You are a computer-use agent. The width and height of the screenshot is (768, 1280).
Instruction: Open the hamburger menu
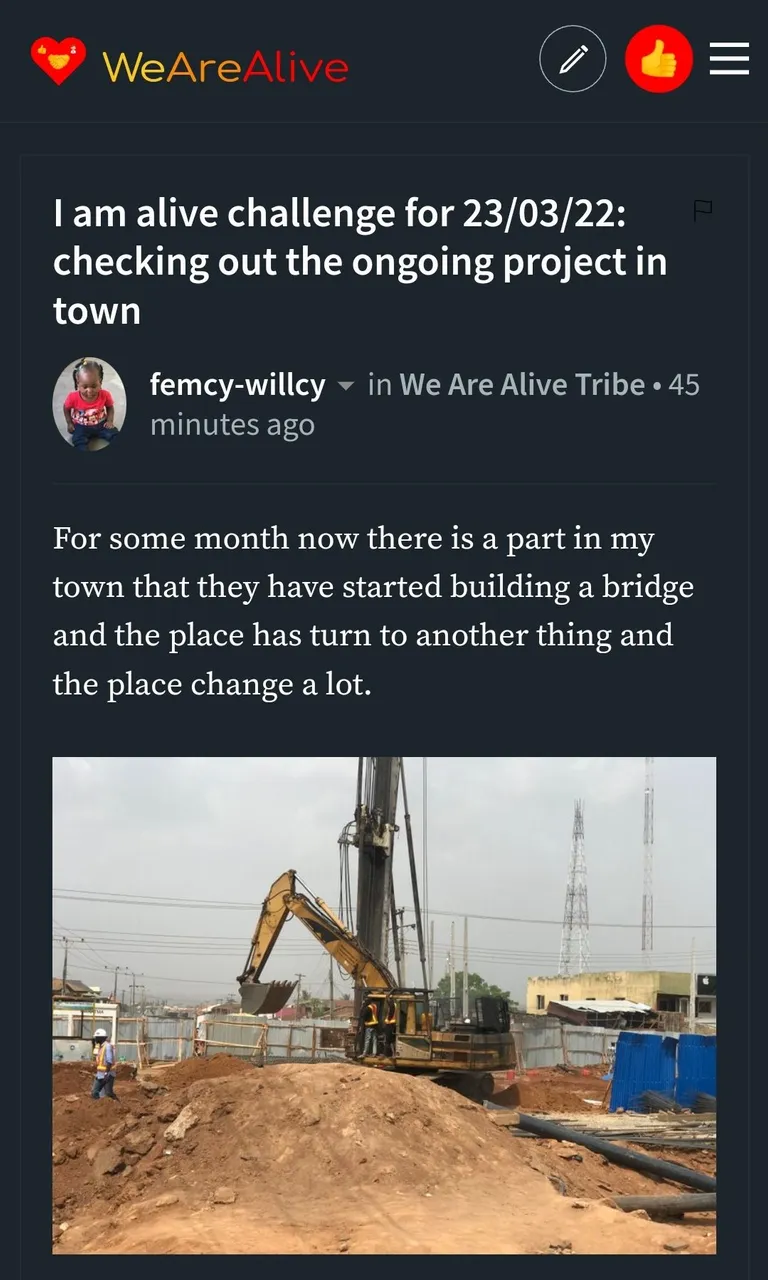pos(730,59)
